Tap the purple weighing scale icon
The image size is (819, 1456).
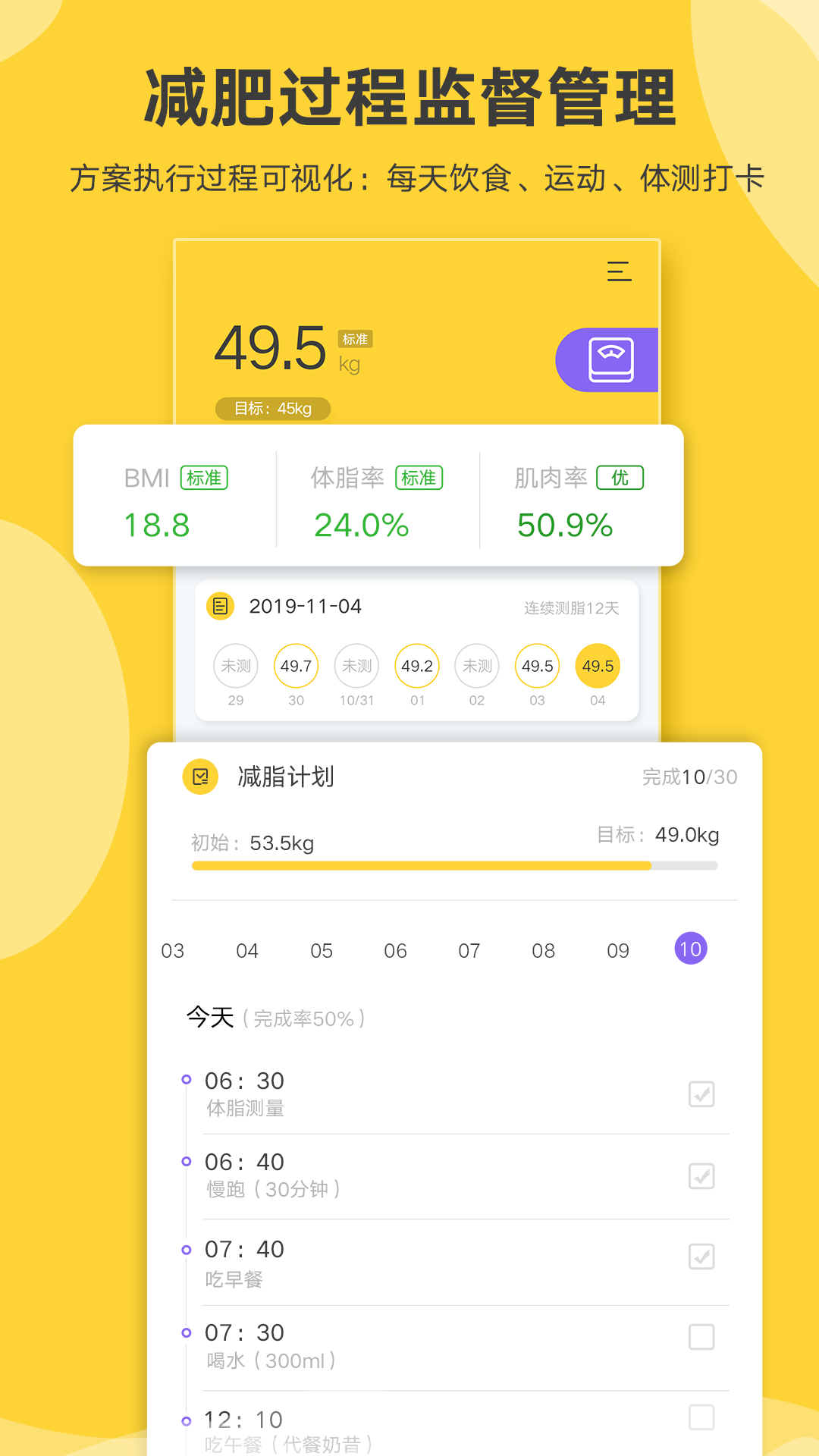[x=618, y=358]
